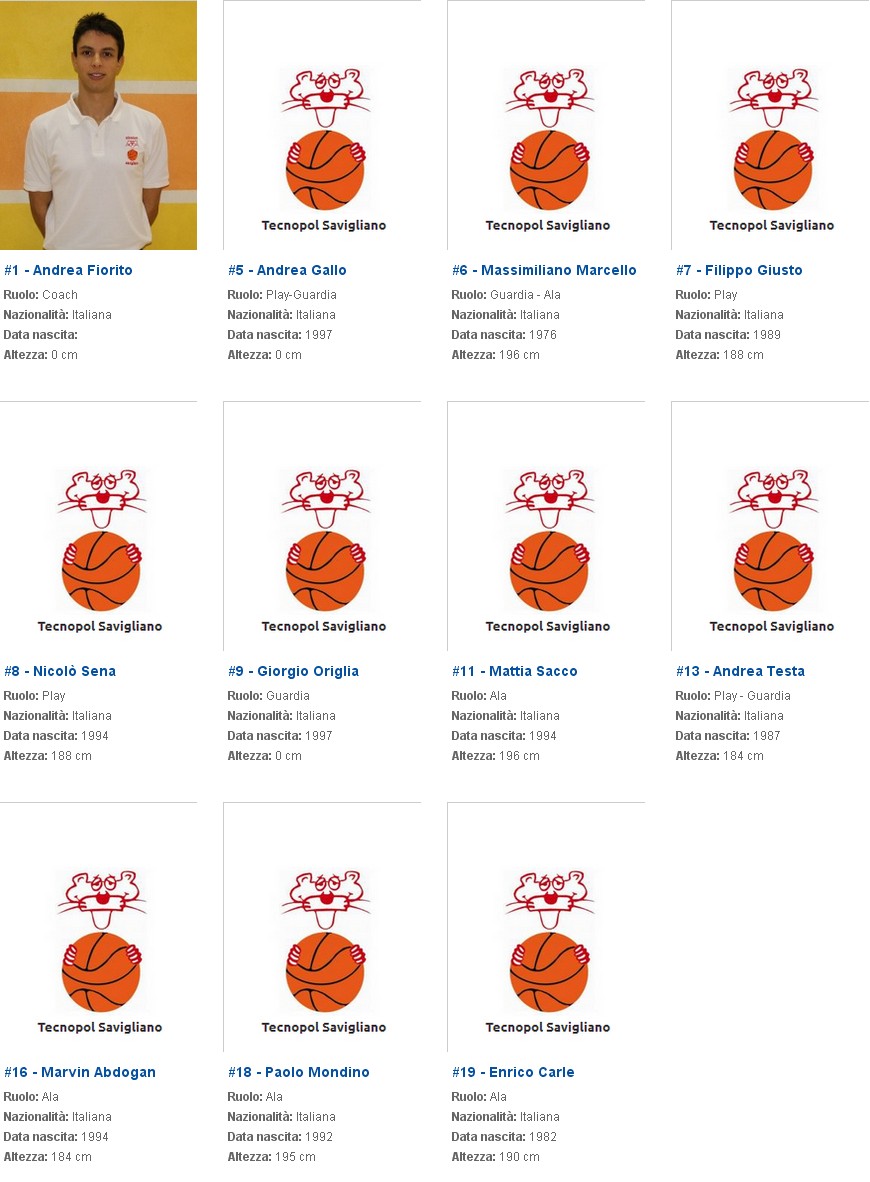
Task: View Mattia Sacco's profile
Action: [x=515, y=671]
